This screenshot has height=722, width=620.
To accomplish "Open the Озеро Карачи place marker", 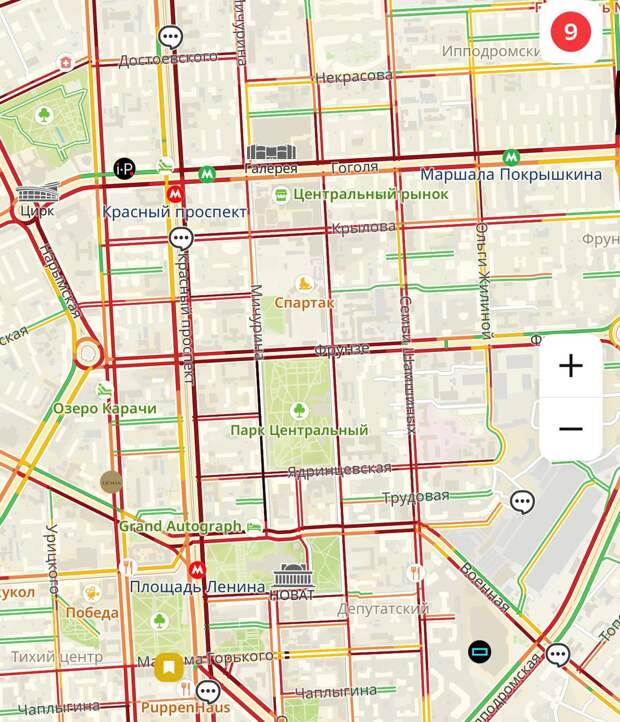I will click(104, 390).
